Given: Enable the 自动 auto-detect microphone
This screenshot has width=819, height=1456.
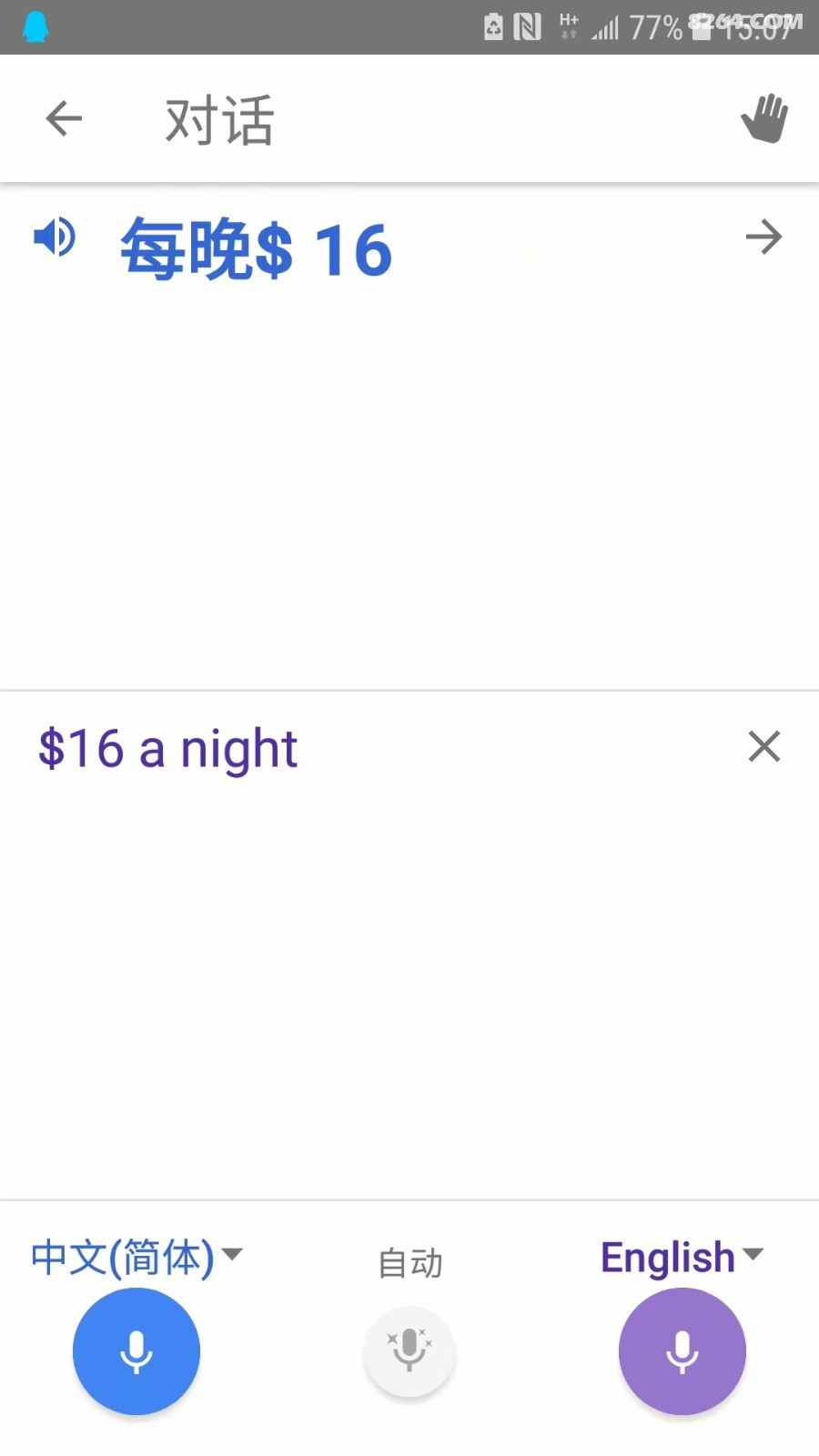Looking at the screenshot, I should tap(409, 1351).
